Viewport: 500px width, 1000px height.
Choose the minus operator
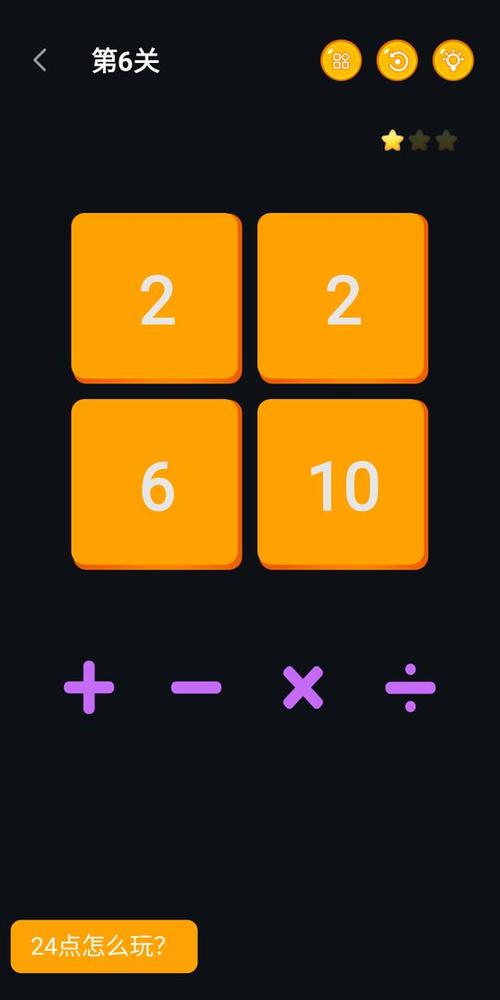196,688
